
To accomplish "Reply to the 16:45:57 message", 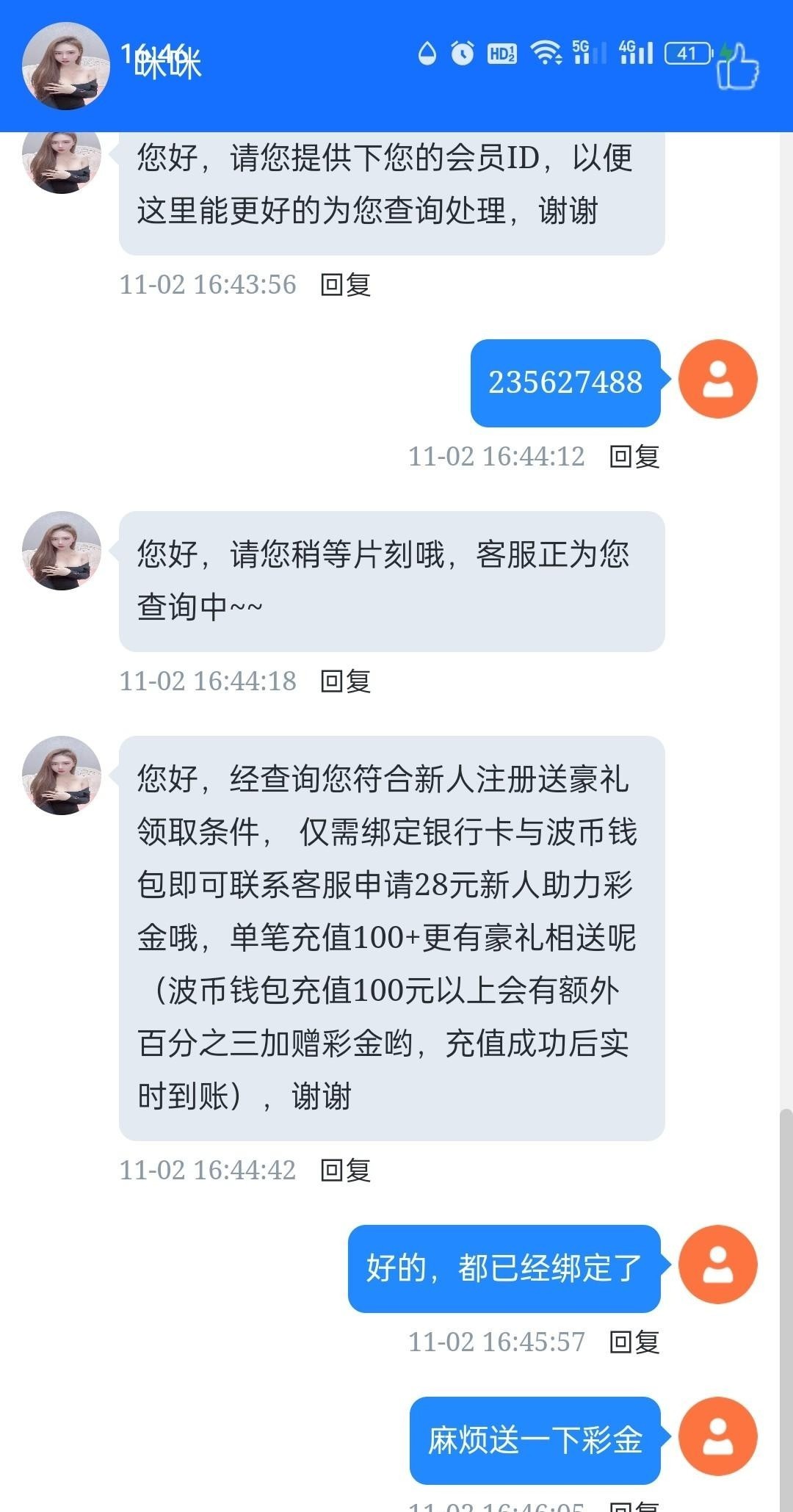I will pyautogui.click(x=634, y=1342).
